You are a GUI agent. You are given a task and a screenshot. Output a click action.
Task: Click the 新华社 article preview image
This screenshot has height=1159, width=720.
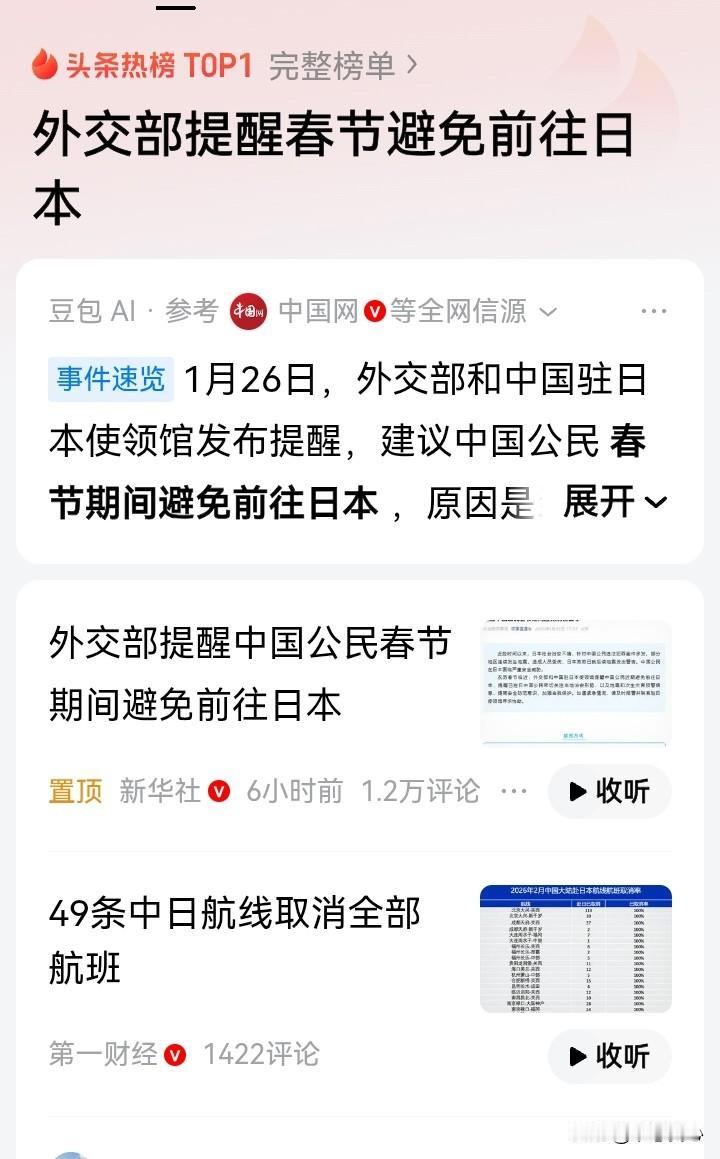(575, 680)
